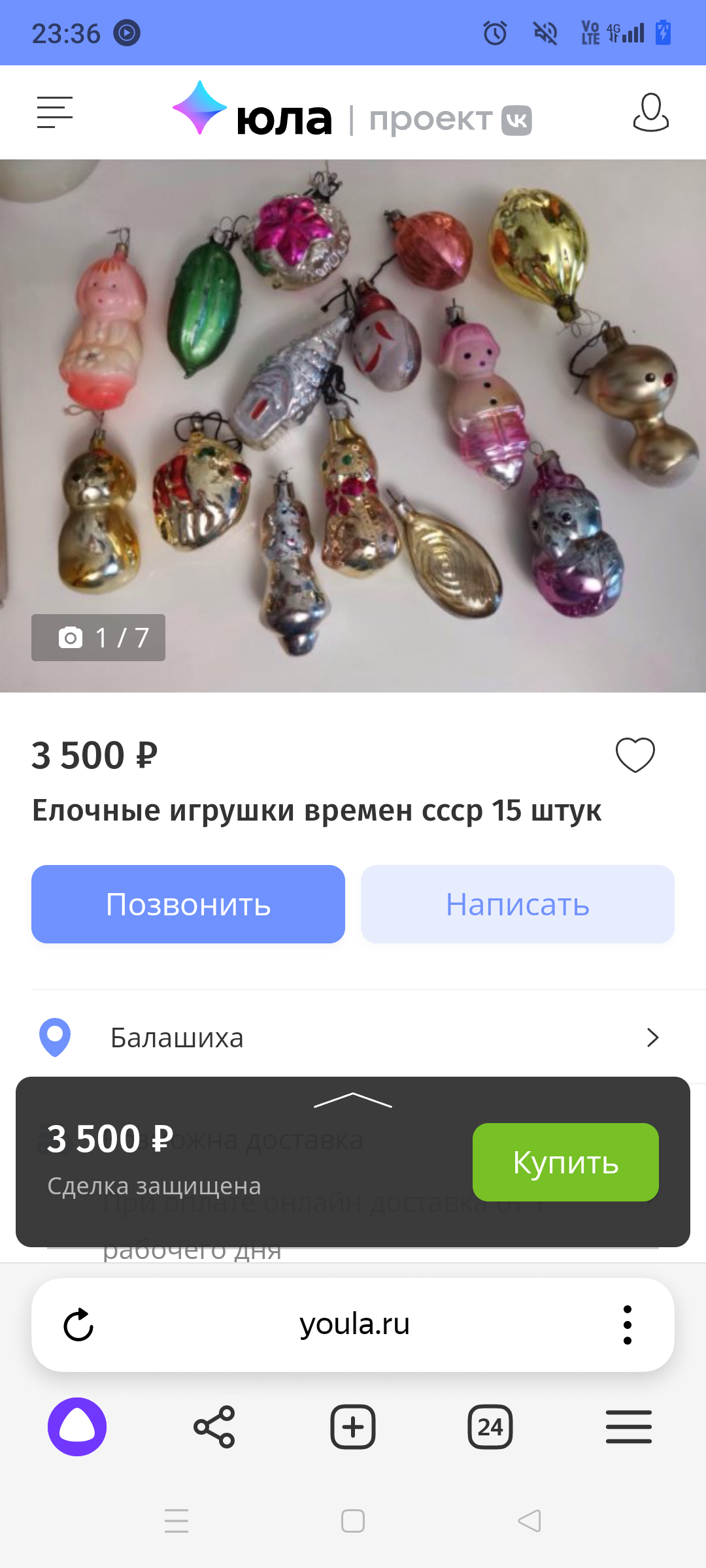Viewport: 706px width, 1568px height.
Task: Open the Балашиха location row
Action: 353,1037
